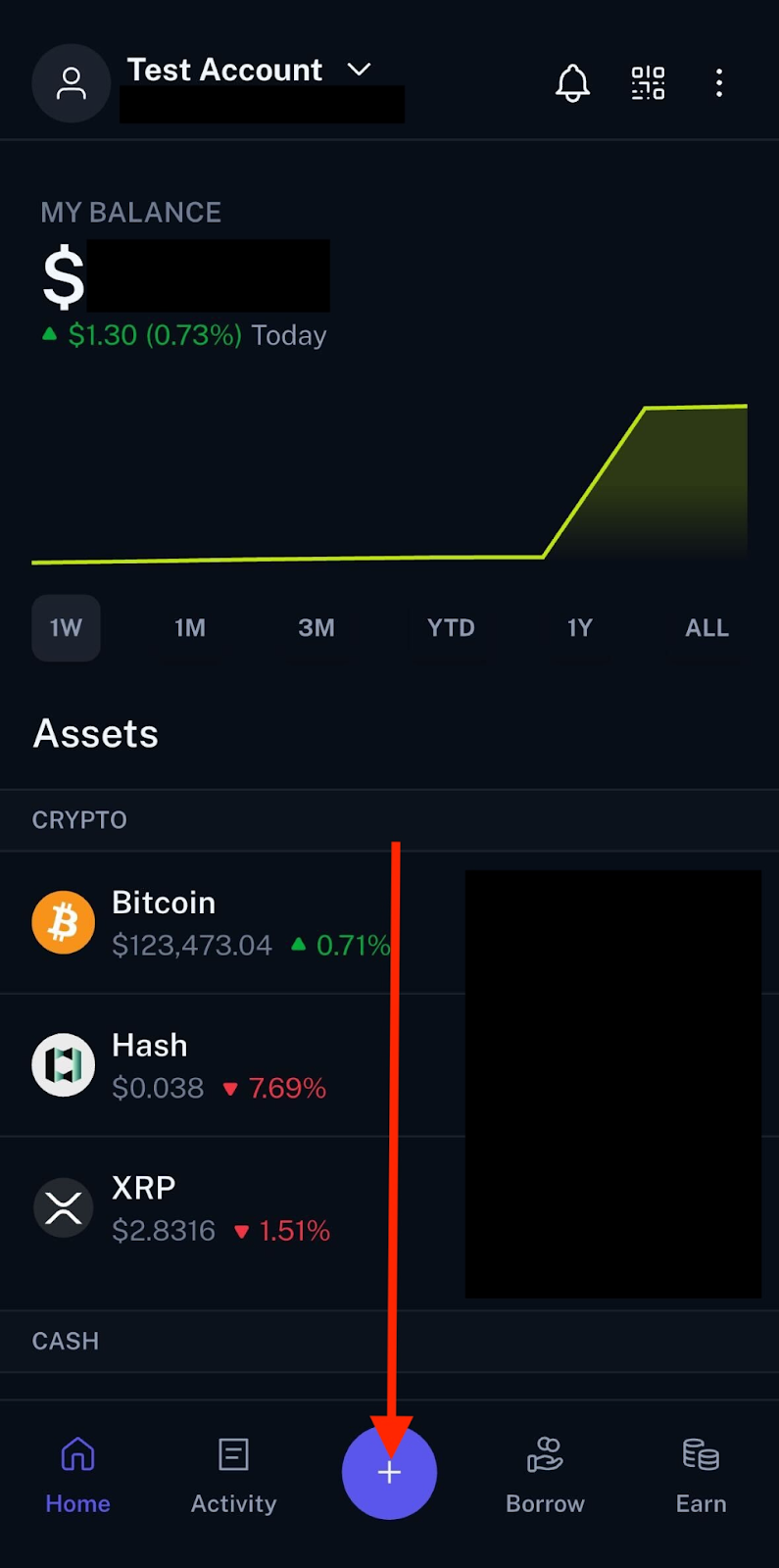Open the Earn tab
This screenshot has width=779, height=1568.
point(701,1475)
